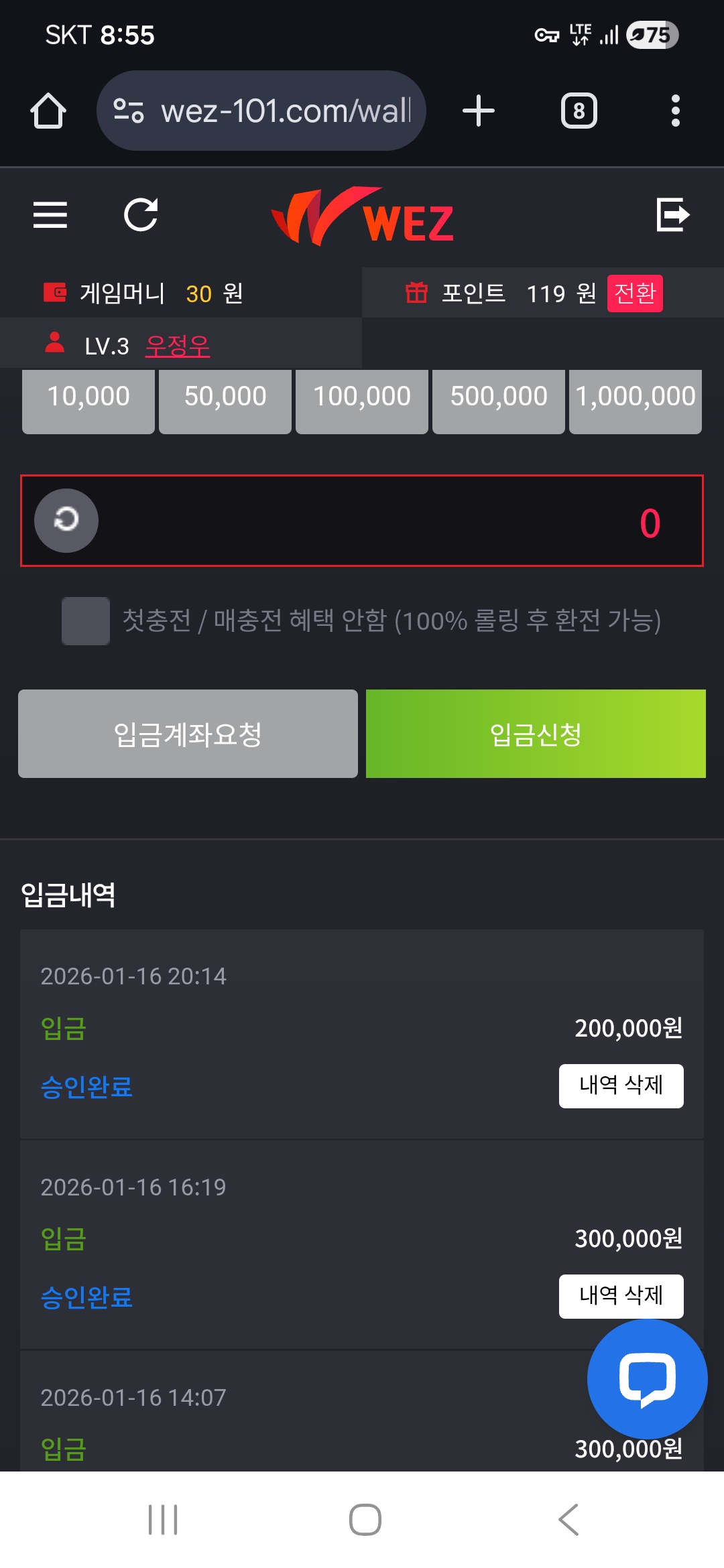
Task: Click the red wallet icon beside 게임머니
Action: [x=57, y=293]
